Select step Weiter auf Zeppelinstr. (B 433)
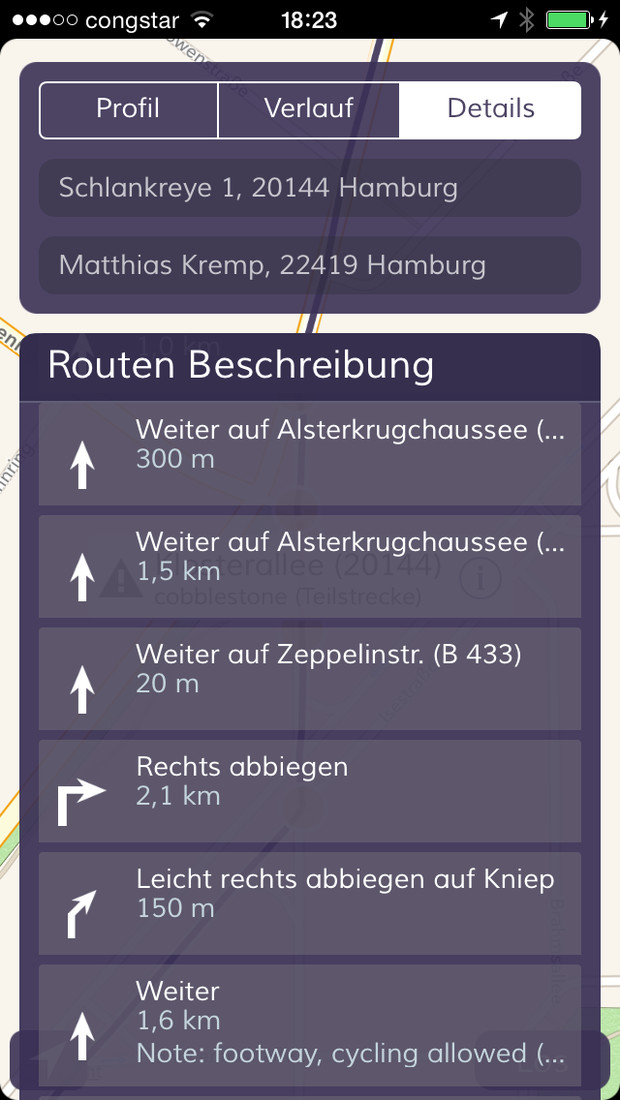The image size is (620, 1100). pos(309,678)
